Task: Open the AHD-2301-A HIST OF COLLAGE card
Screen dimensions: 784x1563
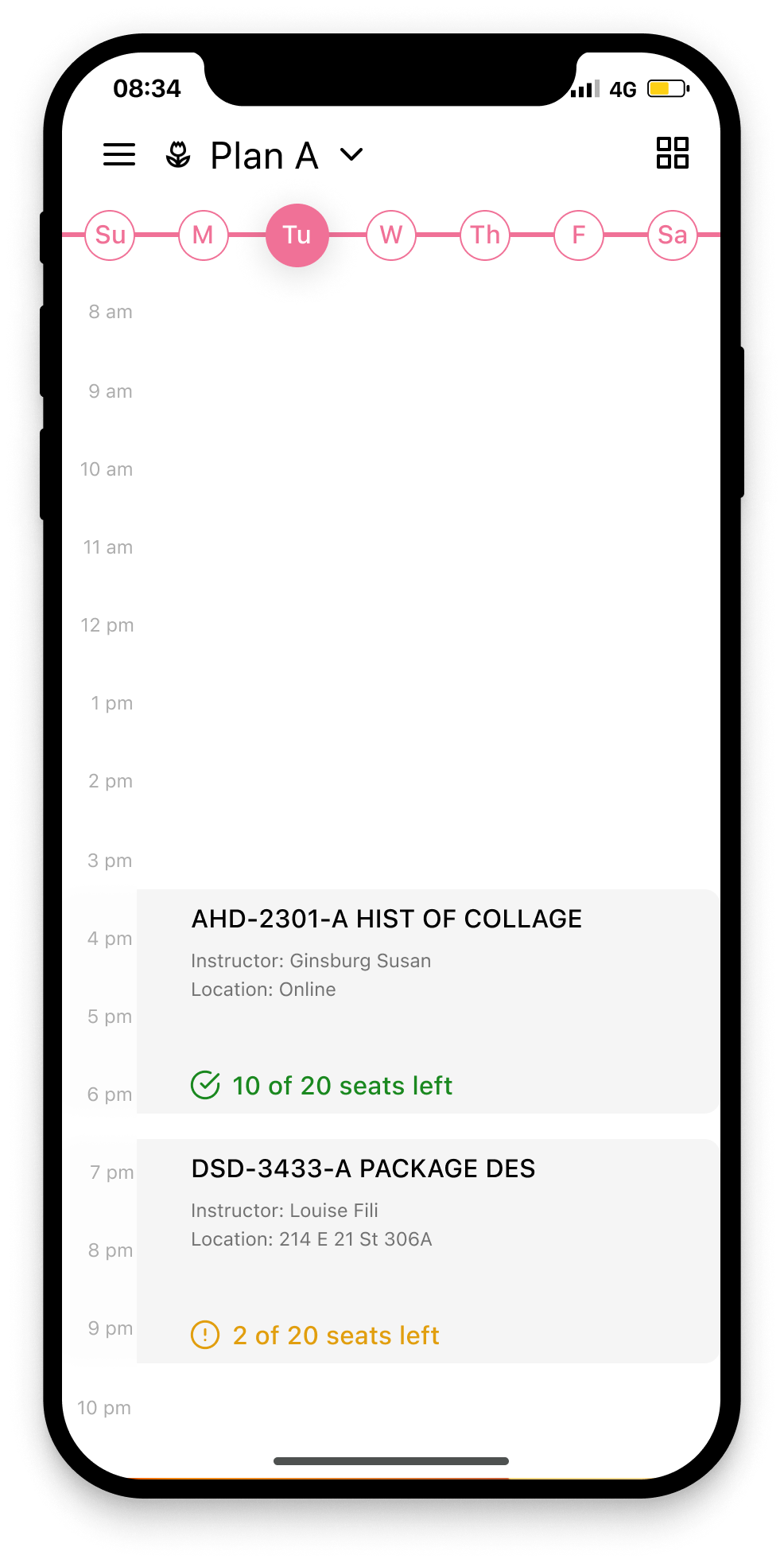Action: click(428, 1001)
